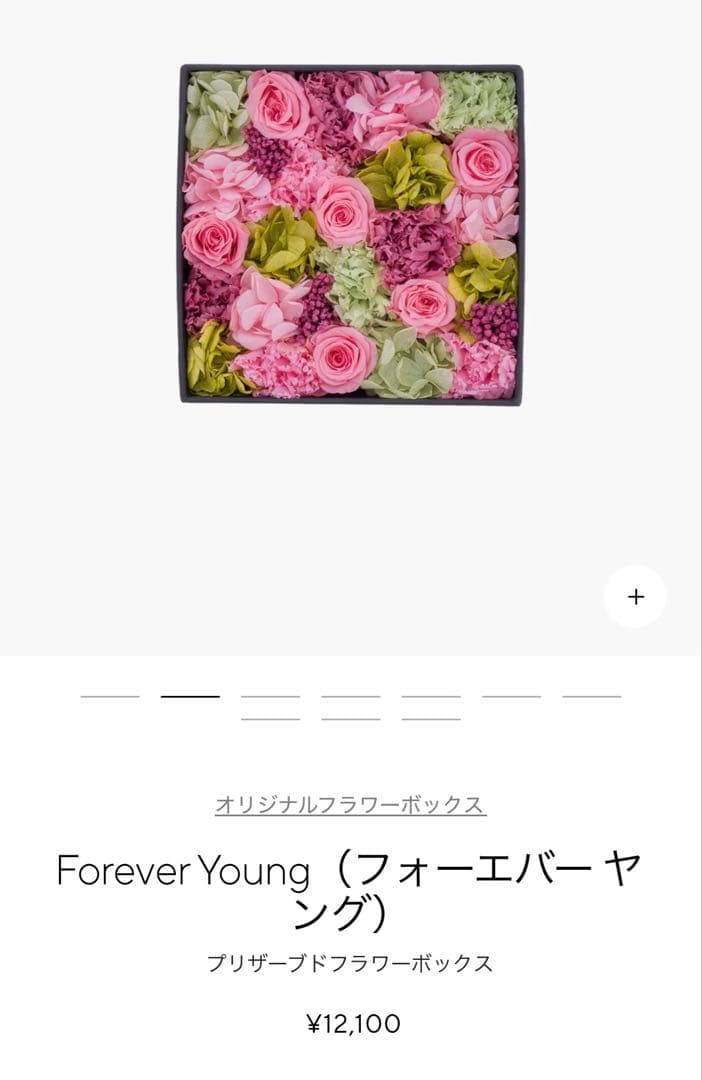This screenshot has height=1080, width=702.
Task: Go to the tenth and last image indicator
Action: (431, 719)
